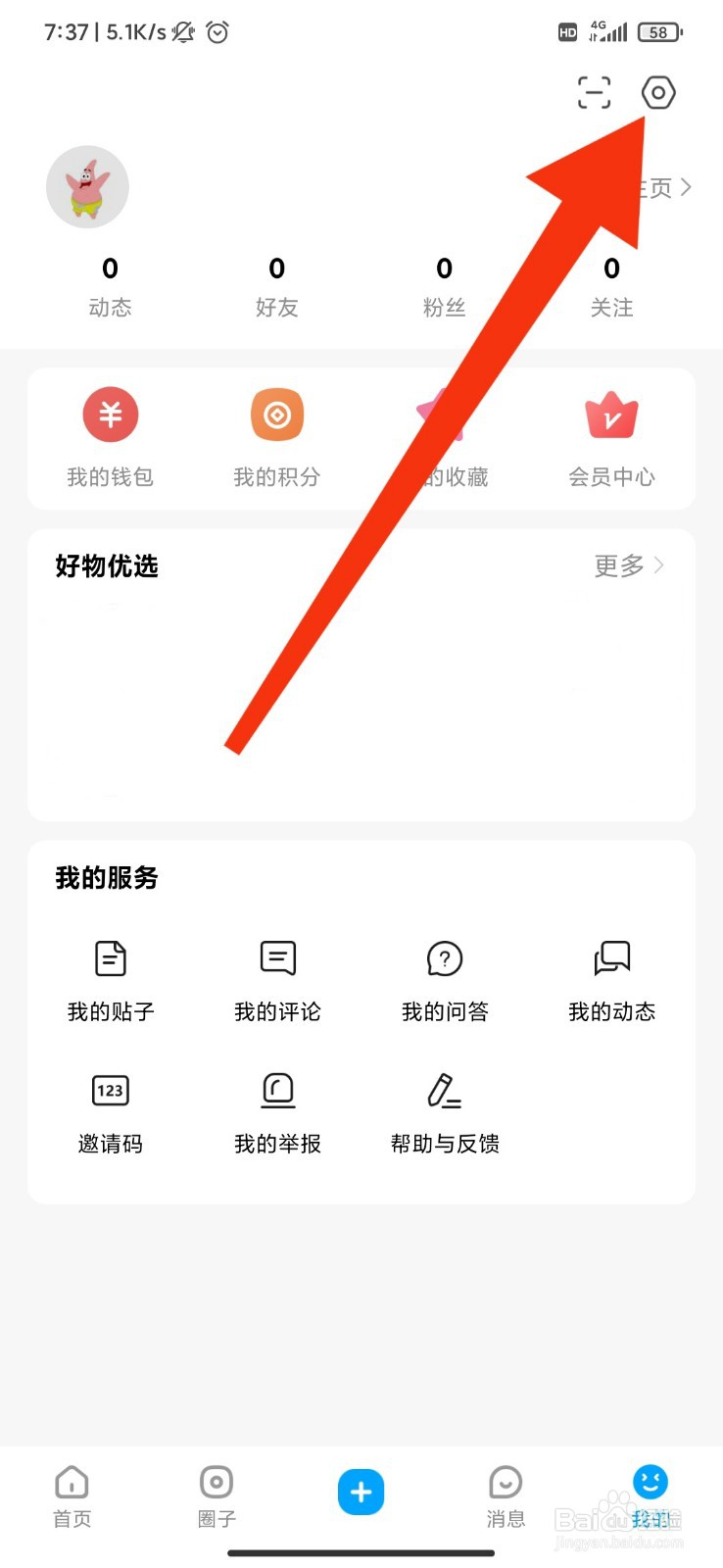Viewport: 723px width, 1568px height.
Task: Switch to the 消息 tab
Action: pyautogui.click(x=506, y=1496)
